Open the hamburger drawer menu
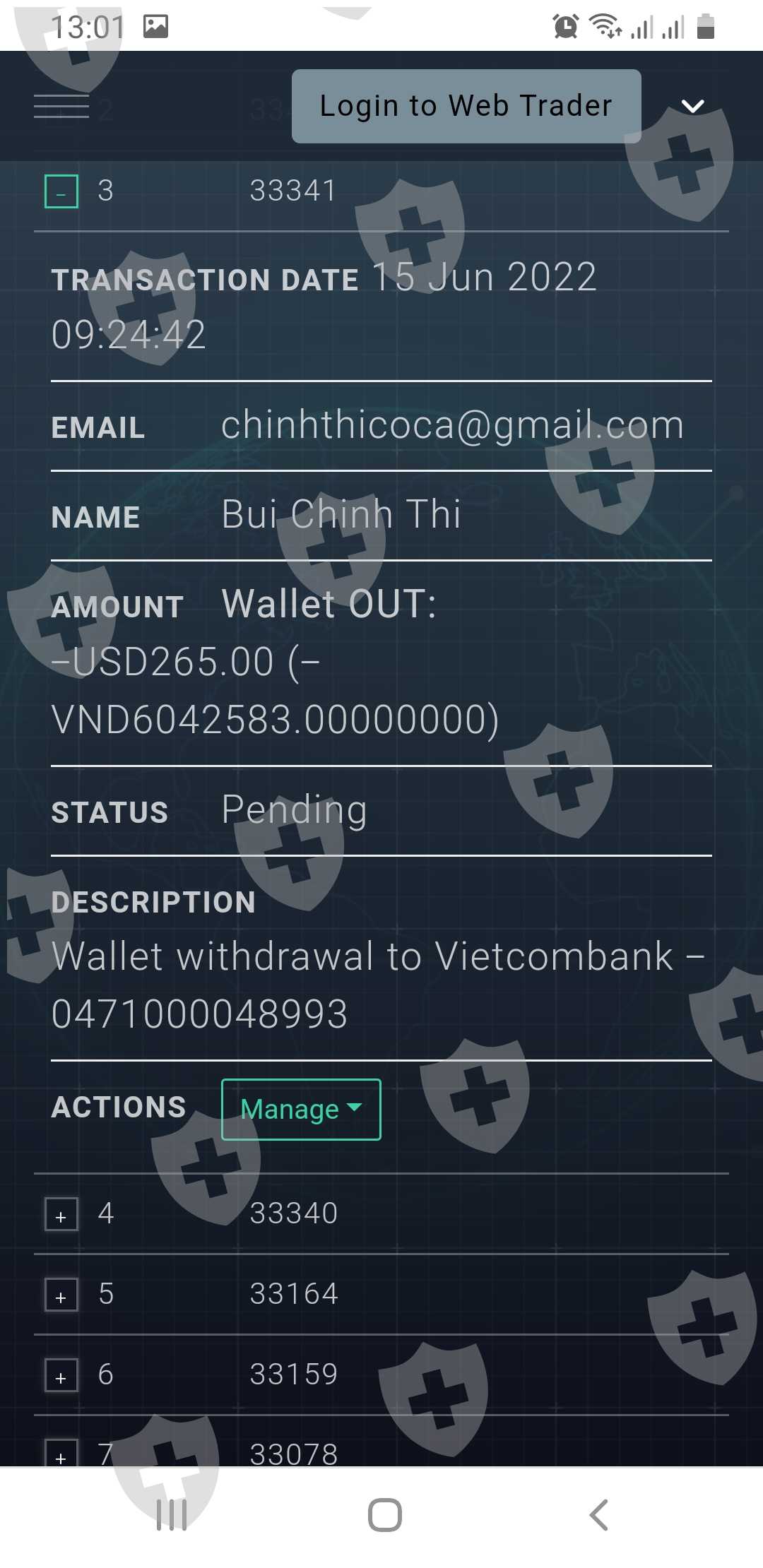763x1568 pixels. pos(61,106)
